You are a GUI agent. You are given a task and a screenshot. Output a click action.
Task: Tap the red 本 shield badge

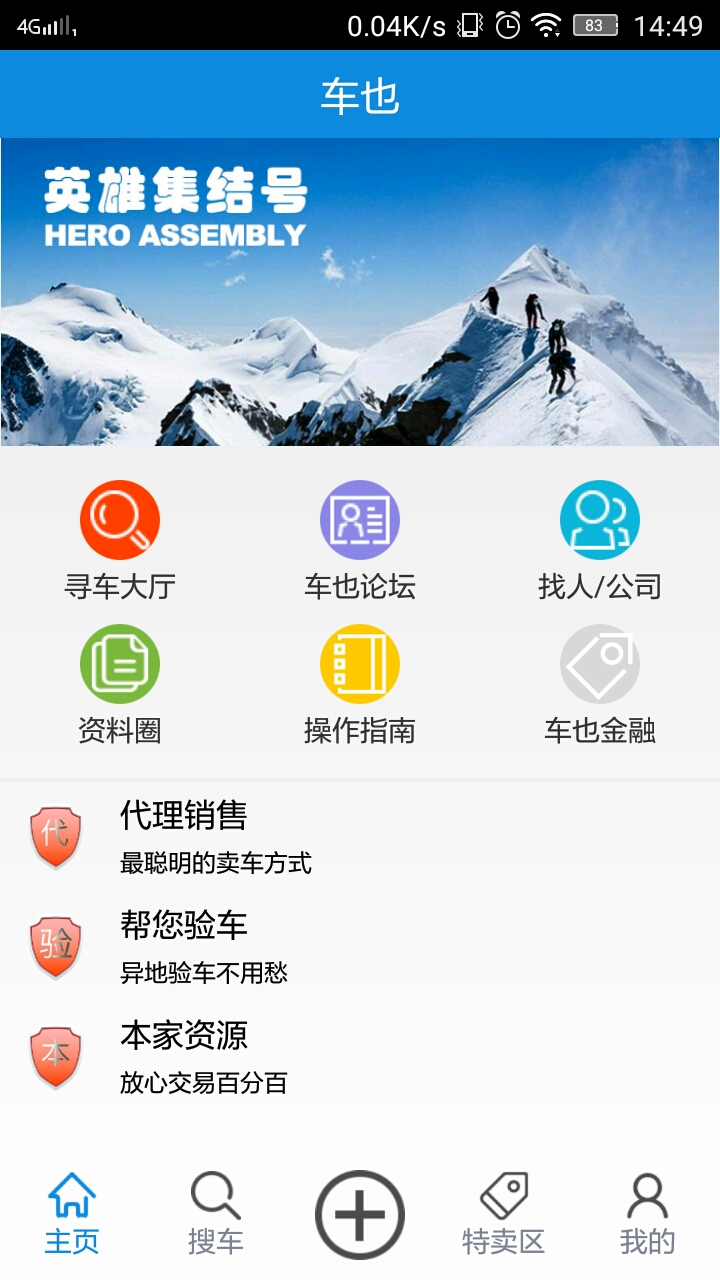(x=57, y=1056)
